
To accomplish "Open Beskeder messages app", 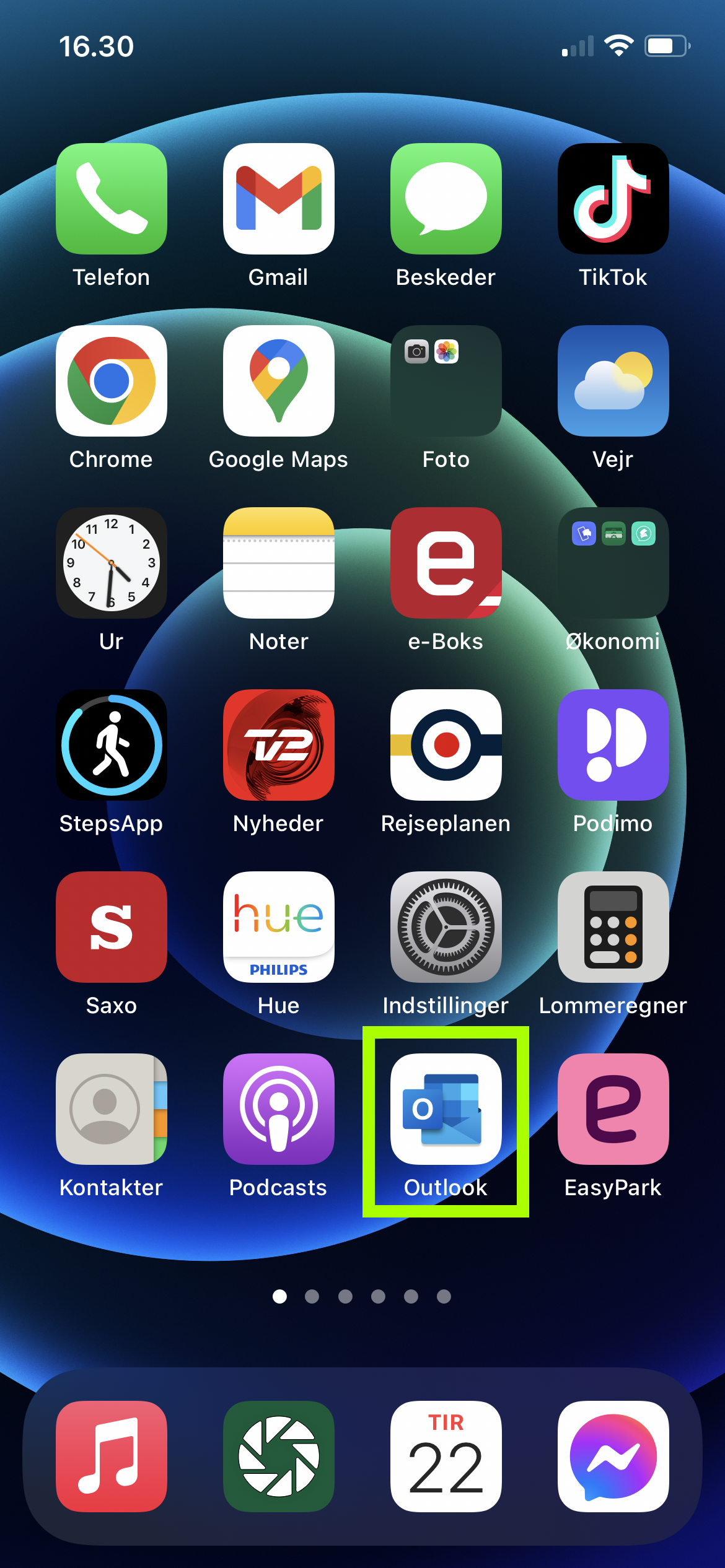I will click(446, 199).
